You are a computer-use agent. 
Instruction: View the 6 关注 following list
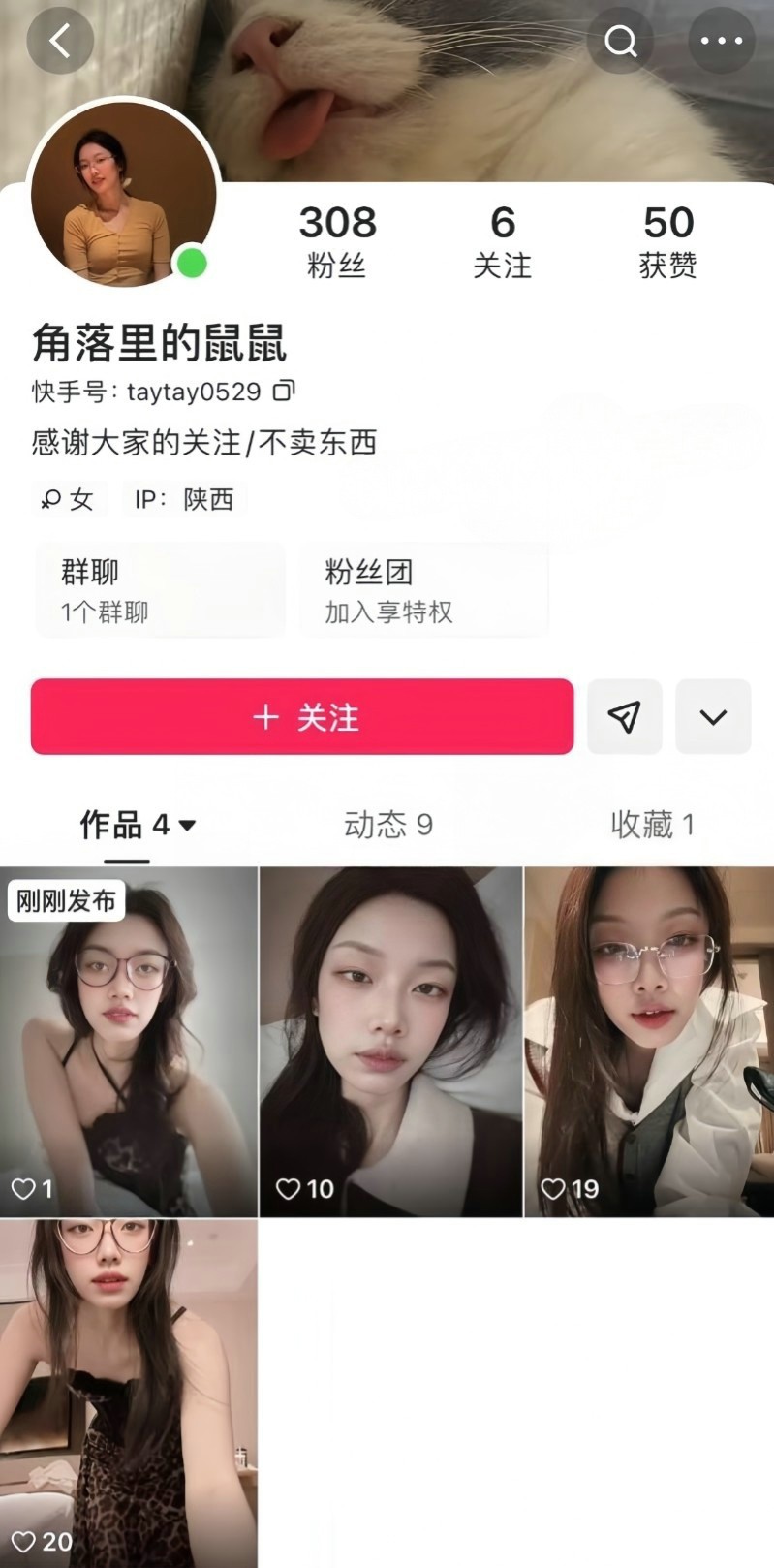[x=502, y=240]
